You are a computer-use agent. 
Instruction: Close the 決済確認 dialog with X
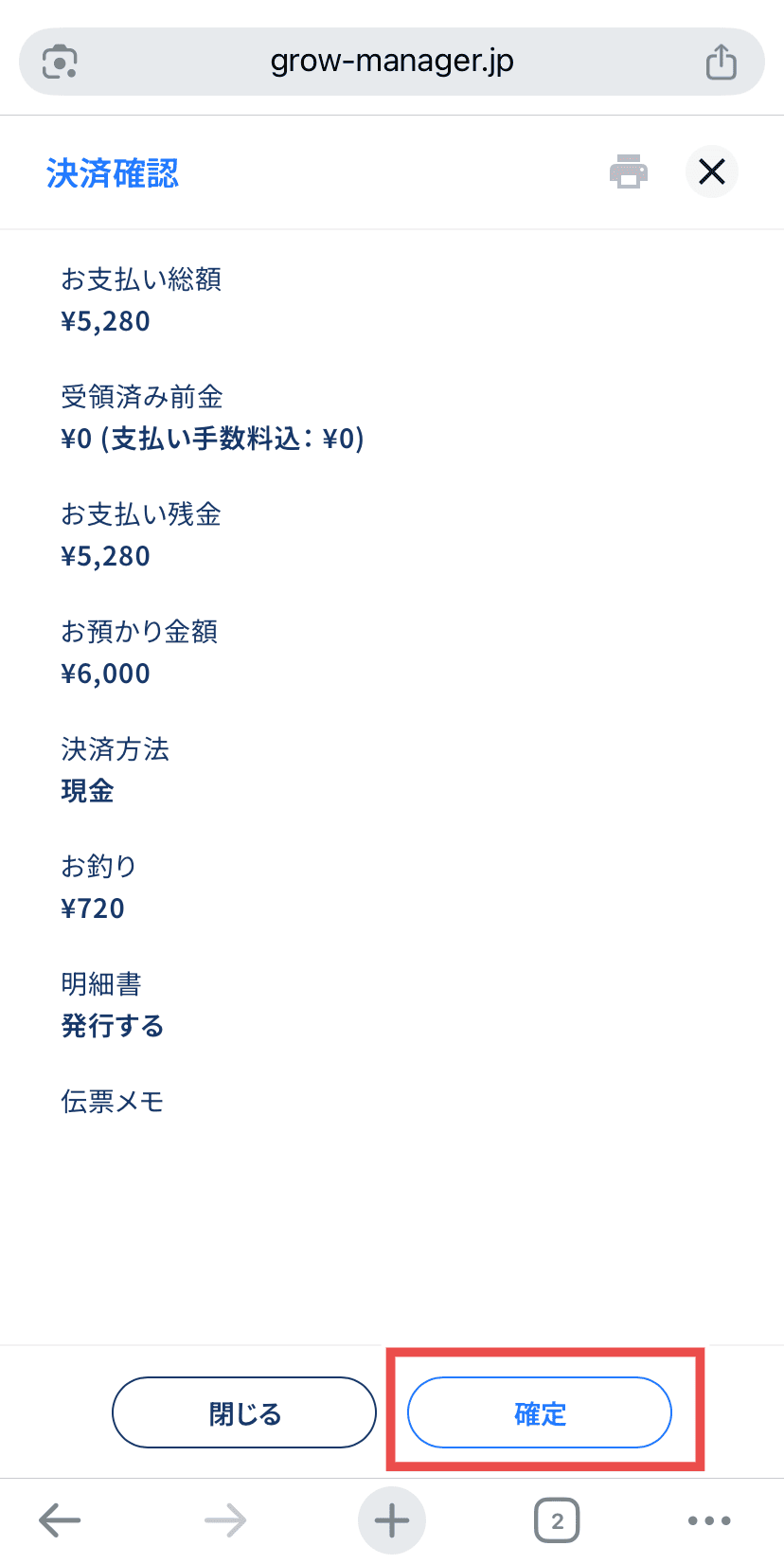point(711,171)
